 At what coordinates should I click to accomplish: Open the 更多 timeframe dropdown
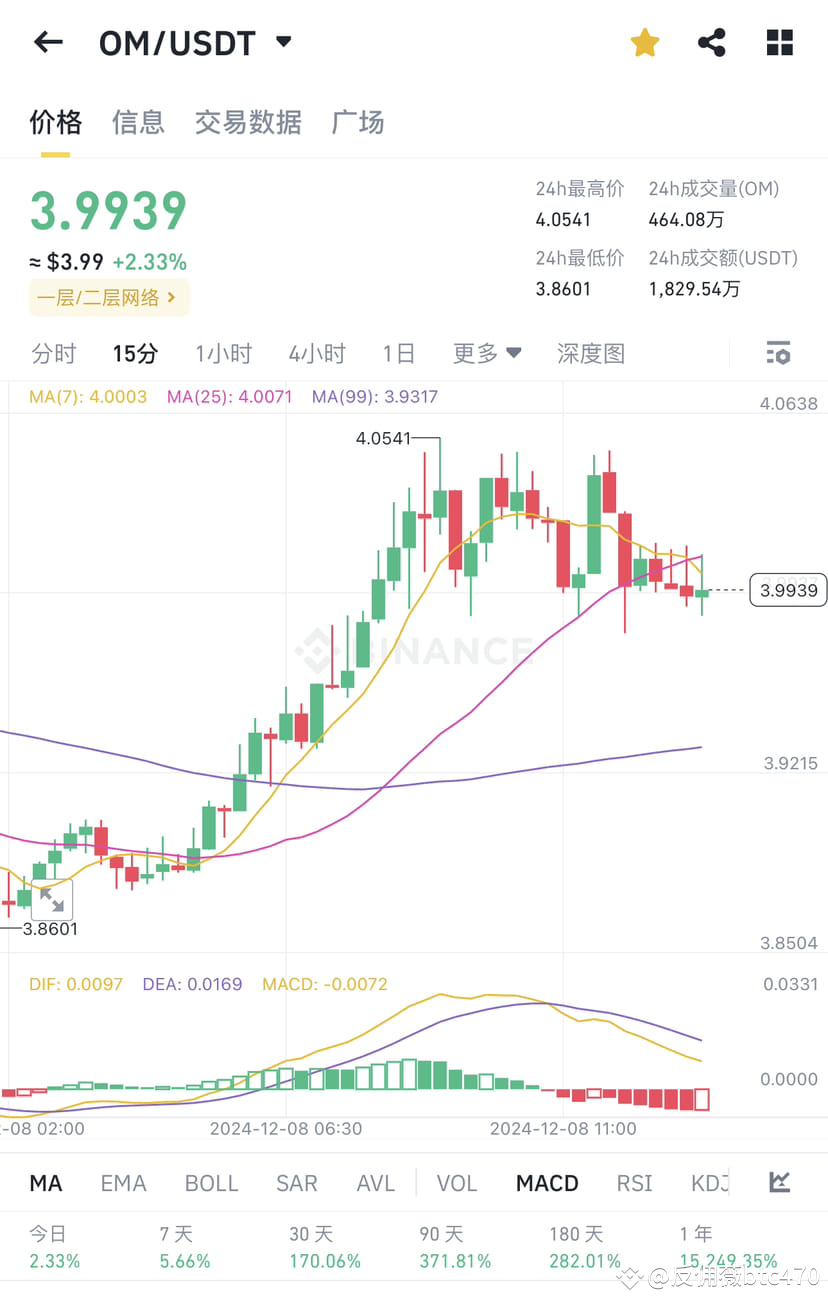point(487,353)
